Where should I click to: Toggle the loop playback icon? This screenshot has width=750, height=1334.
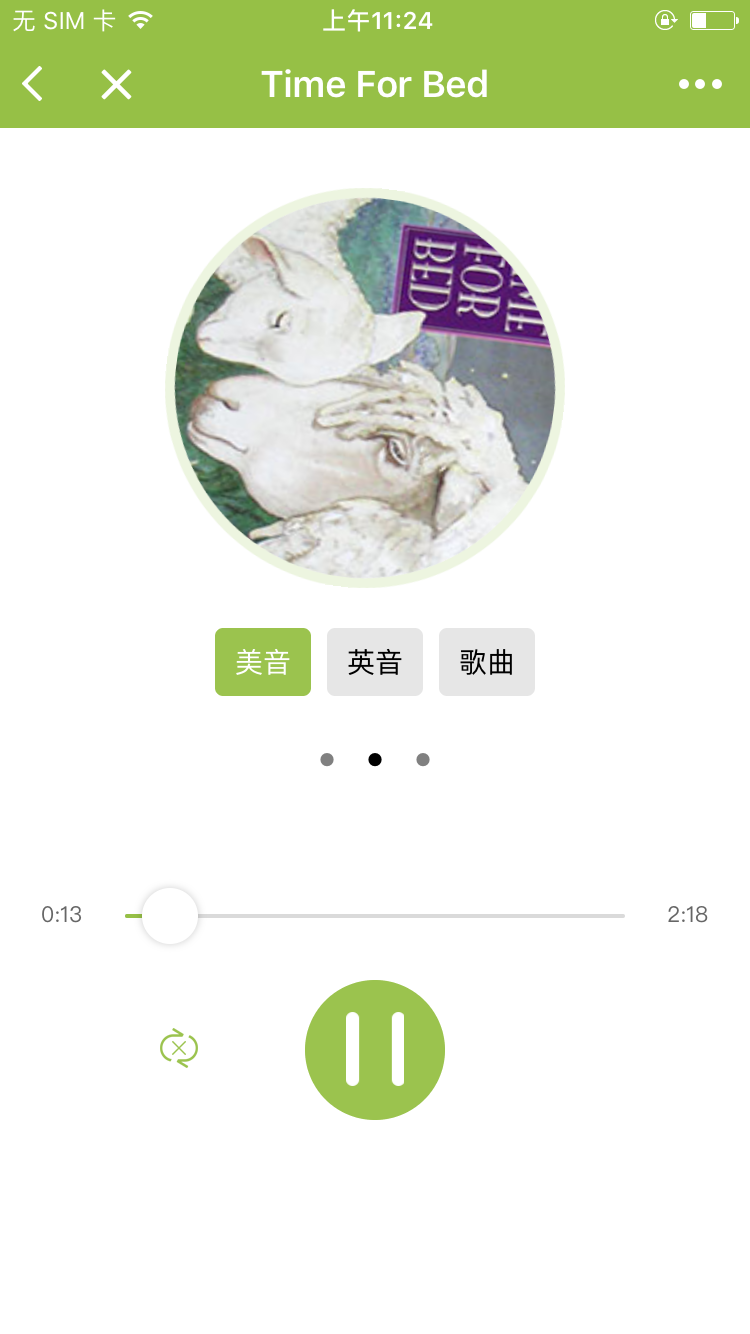point(179,1048)
